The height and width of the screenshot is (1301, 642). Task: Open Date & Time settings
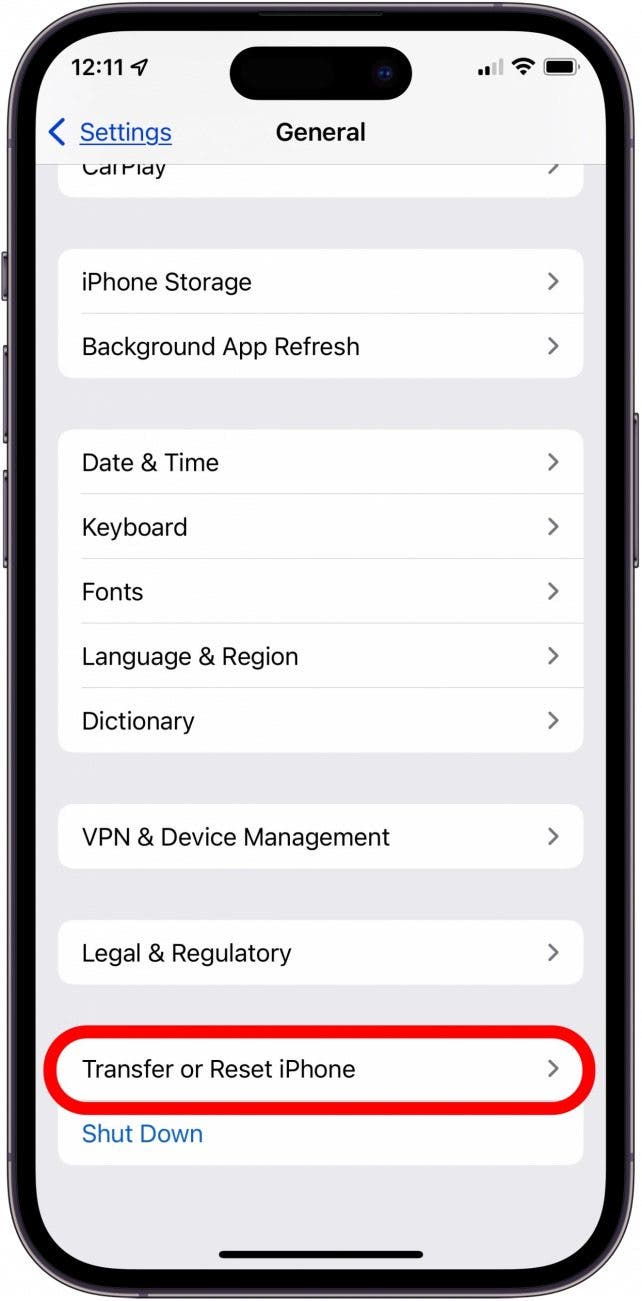[320, 462]
